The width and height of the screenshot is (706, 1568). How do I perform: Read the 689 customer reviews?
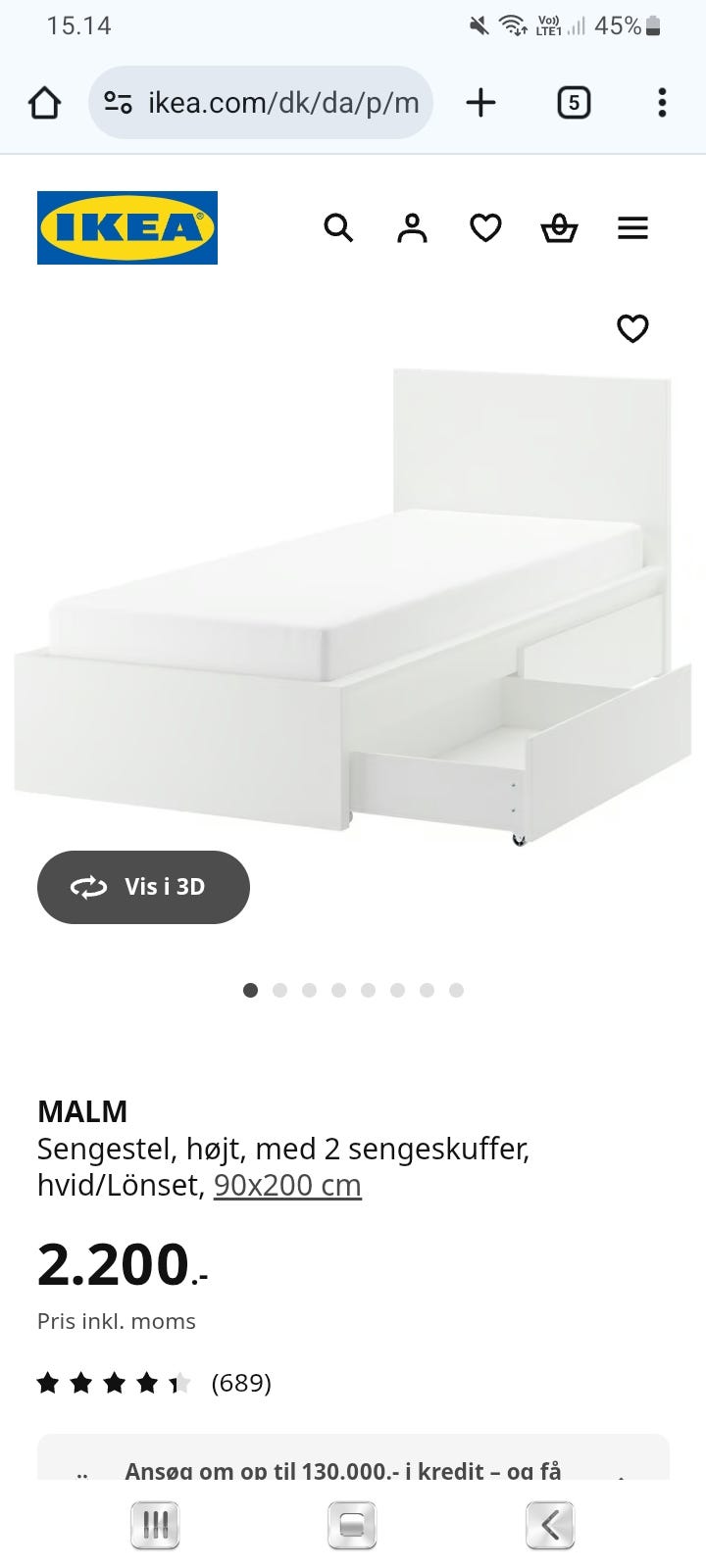coord(241,1383)
